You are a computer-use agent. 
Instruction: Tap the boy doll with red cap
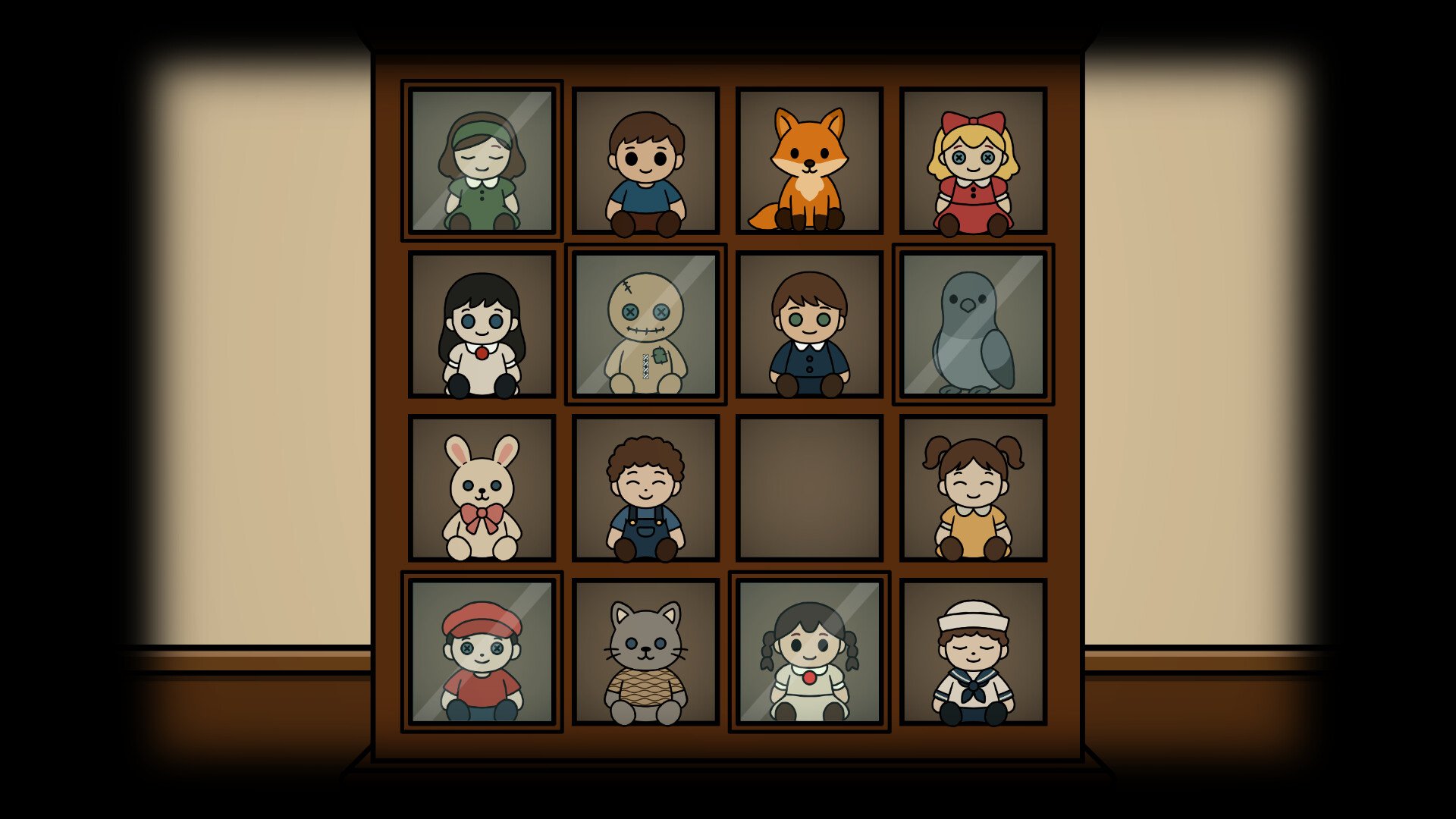tap(482, 652)
